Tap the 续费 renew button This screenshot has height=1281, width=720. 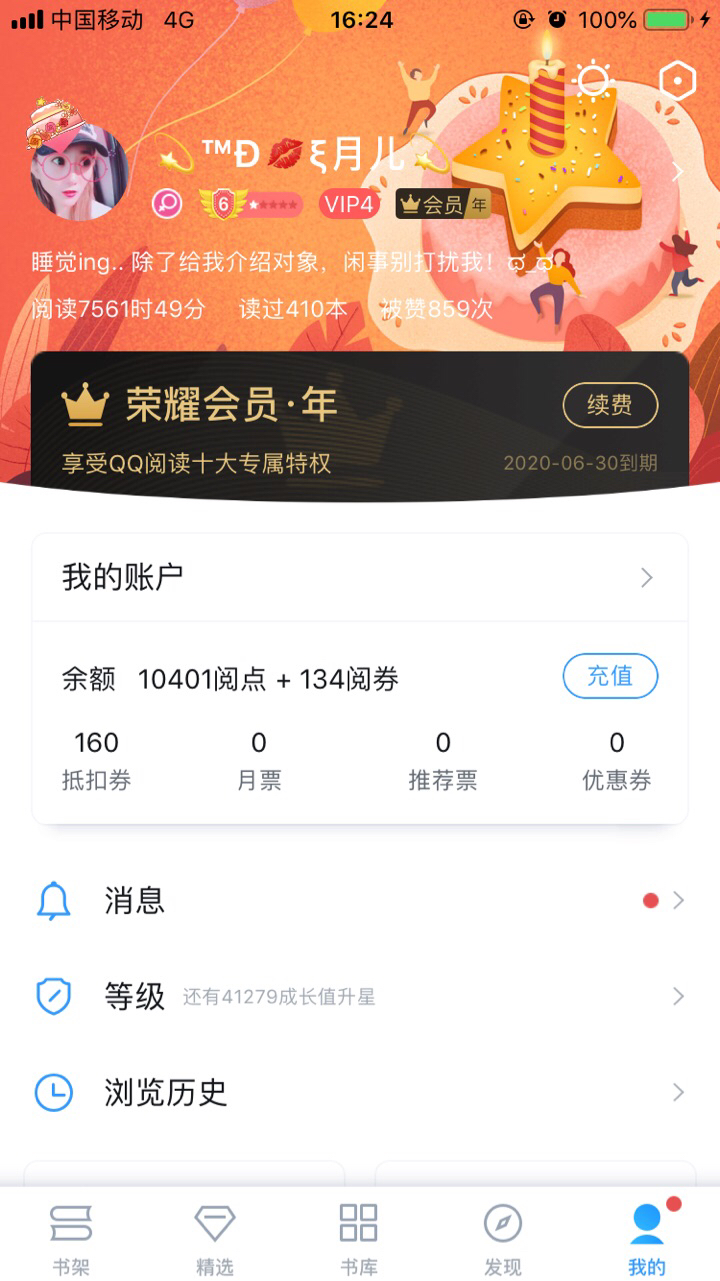(610, 405)
